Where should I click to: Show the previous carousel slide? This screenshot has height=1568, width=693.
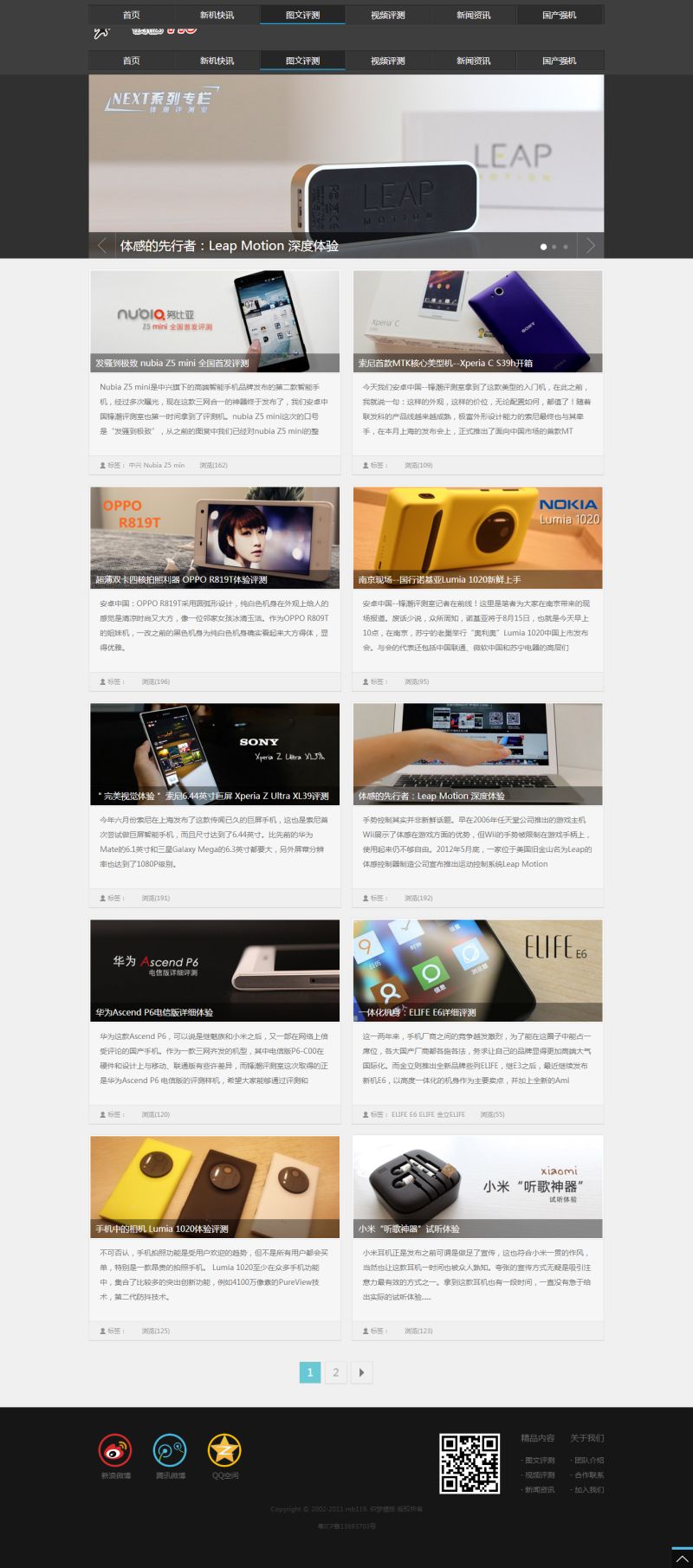(102, 246)
